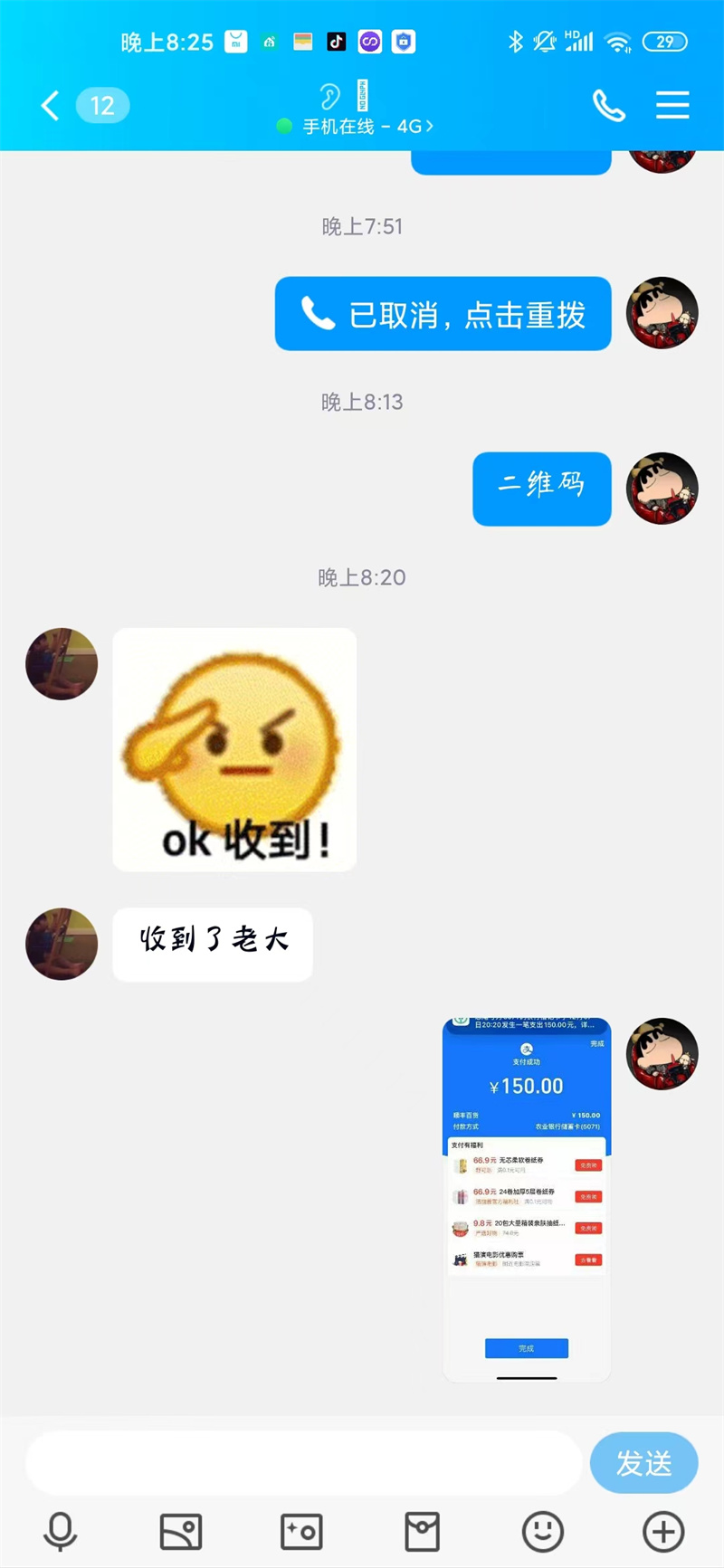Go back to the message list
The image size is (724, 1568).
51,106
